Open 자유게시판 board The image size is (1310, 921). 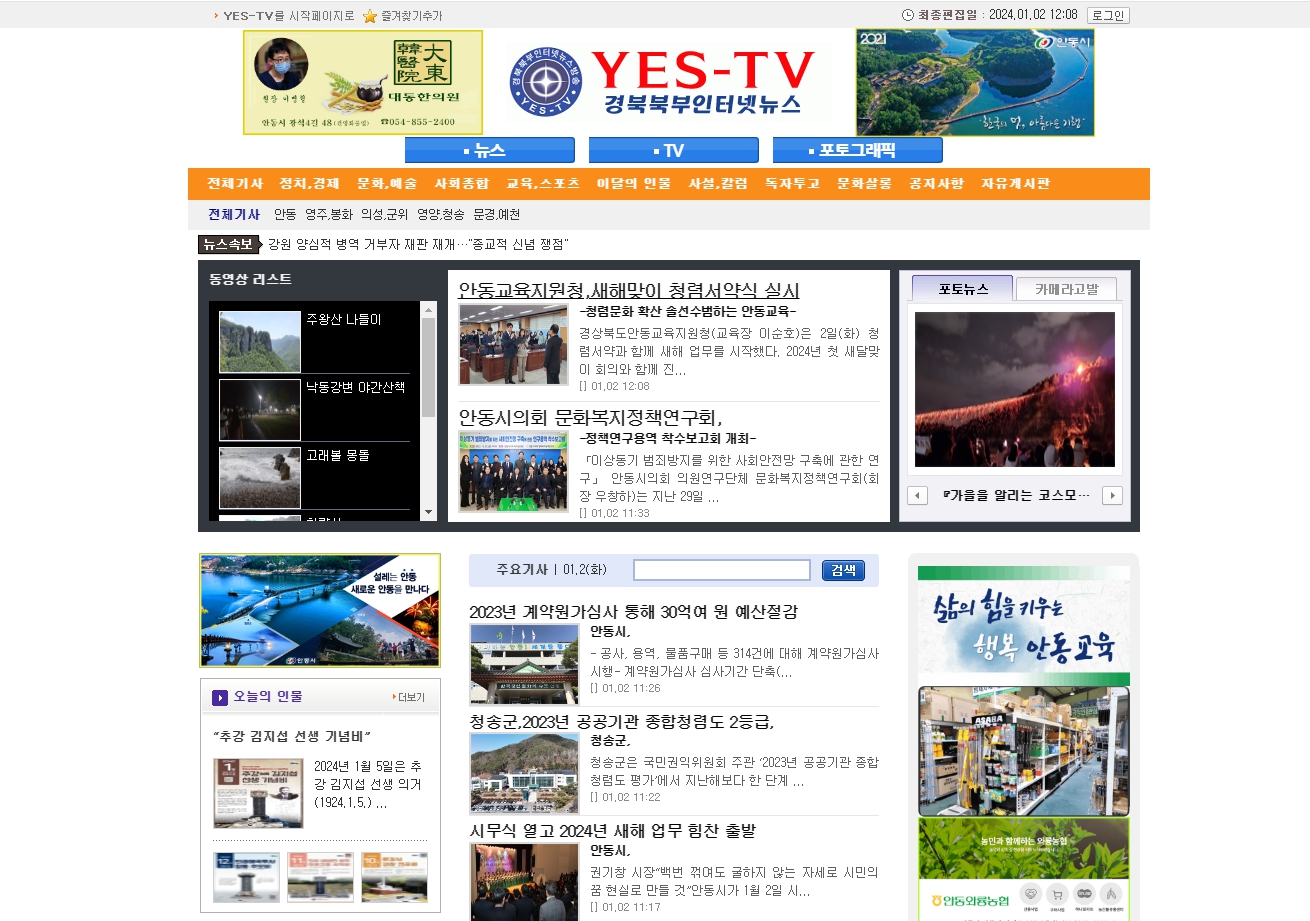coord(1015,184)
